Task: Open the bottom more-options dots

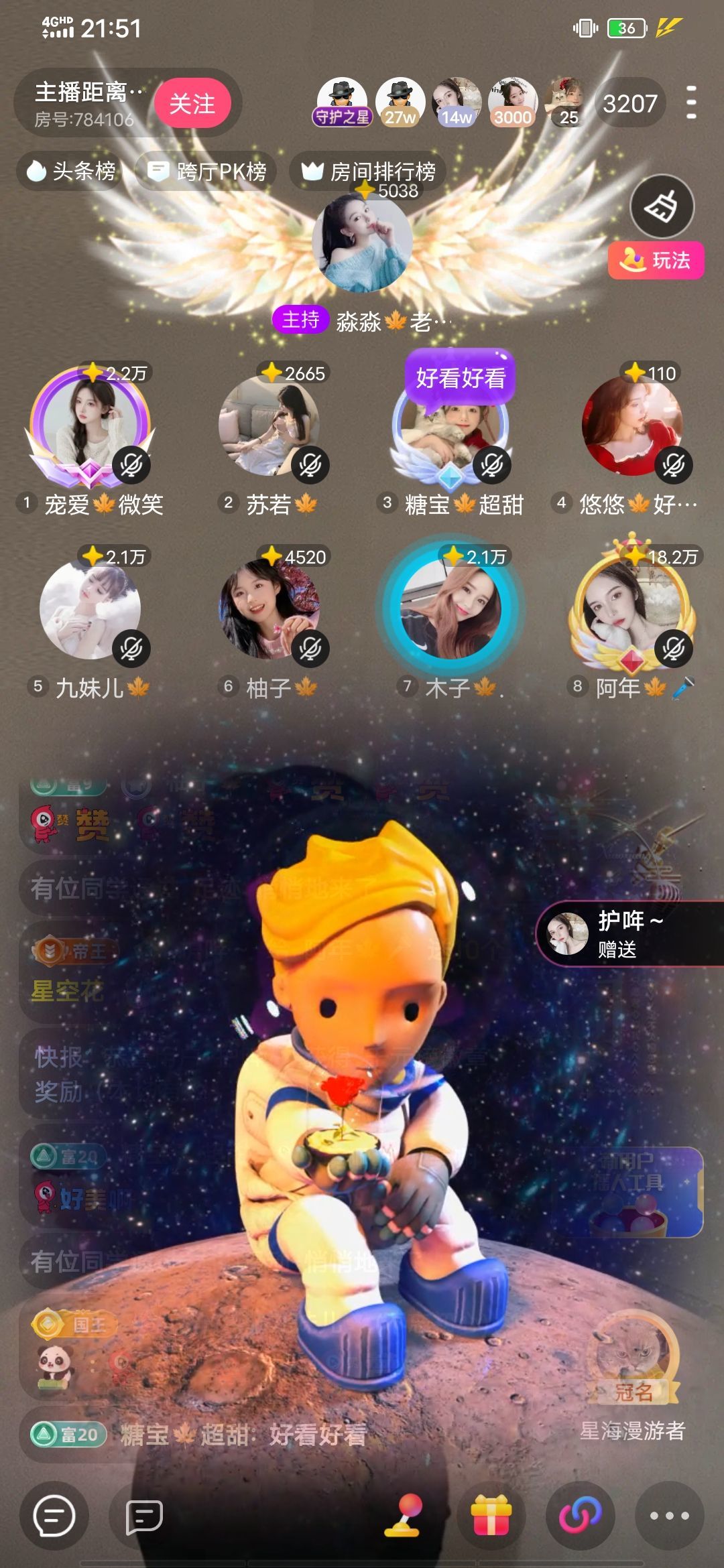Action: 668,1516
